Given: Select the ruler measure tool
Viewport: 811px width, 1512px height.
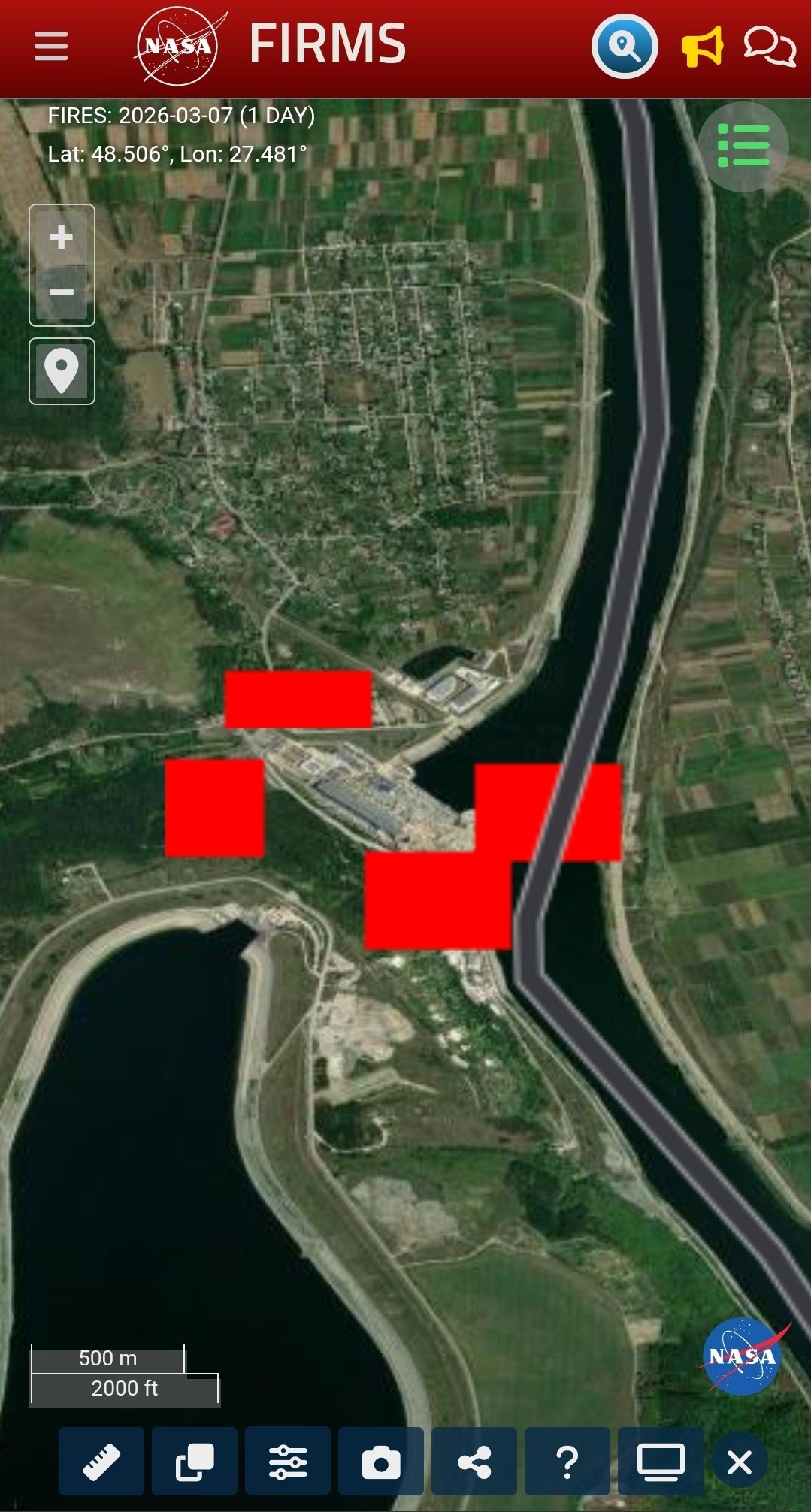Looking at the screenshot, I should pyautogui.click(x=101, y=1462).
